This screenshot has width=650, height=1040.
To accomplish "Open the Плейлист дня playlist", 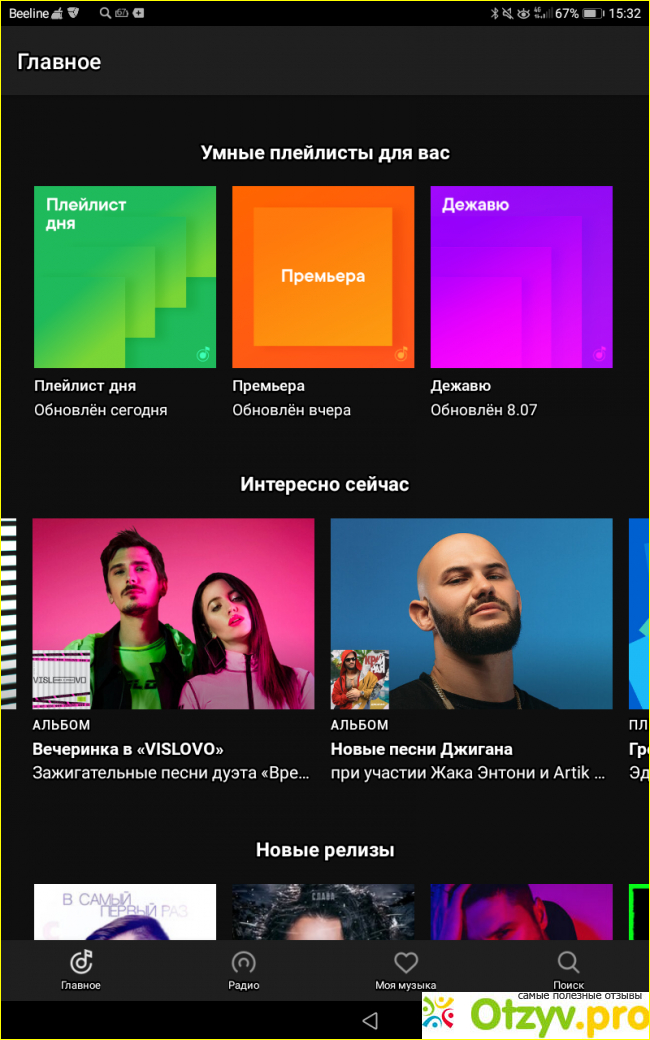I will (125, 277).
